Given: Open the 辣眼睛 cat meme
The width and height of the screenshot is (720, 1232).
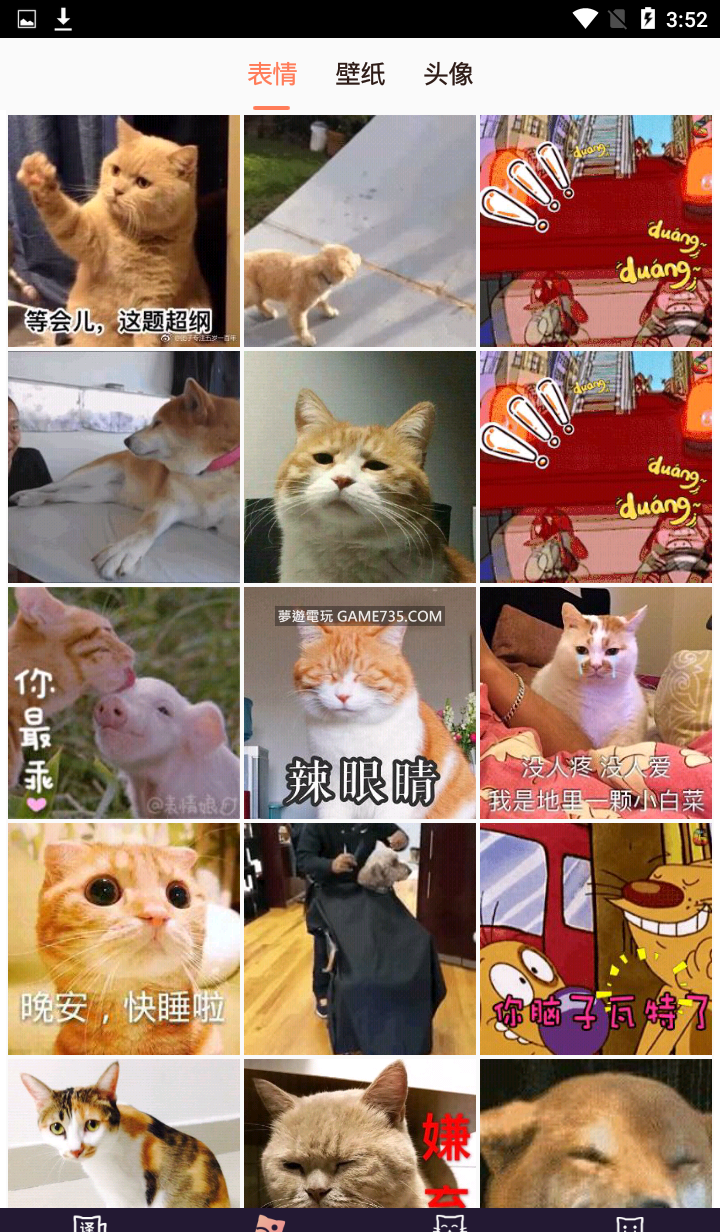Looking at the screenshot, I should (360, 703).
